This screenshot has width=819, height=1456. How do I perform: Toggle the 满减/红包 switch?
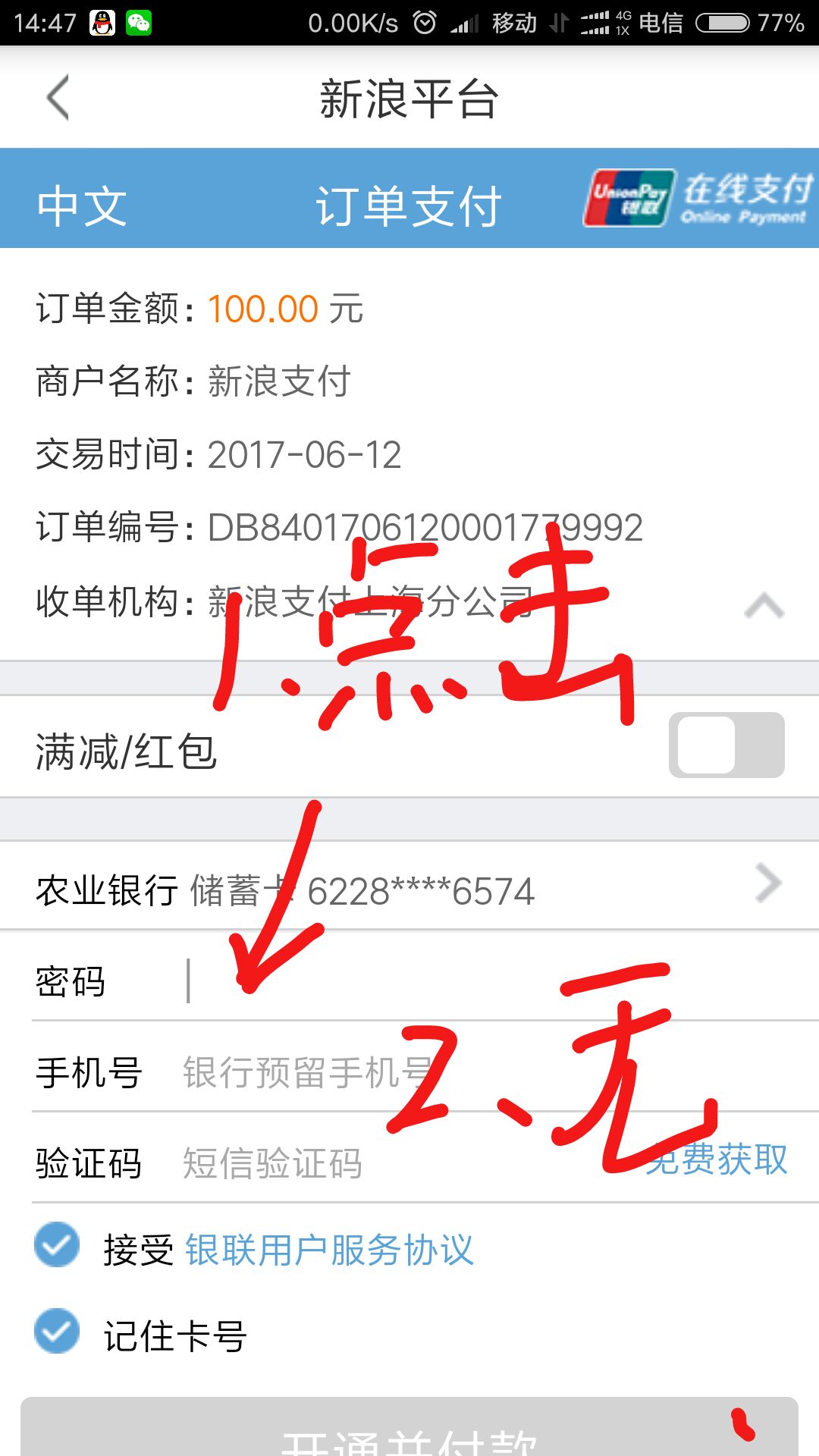click(x=726, y=745)
